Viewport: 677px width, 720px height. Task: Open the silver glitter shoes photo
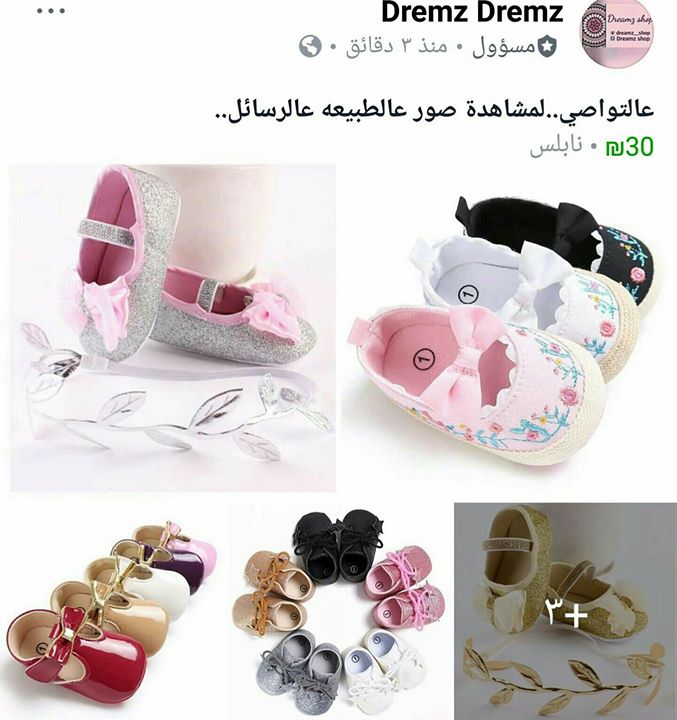[x=173, y=327]
